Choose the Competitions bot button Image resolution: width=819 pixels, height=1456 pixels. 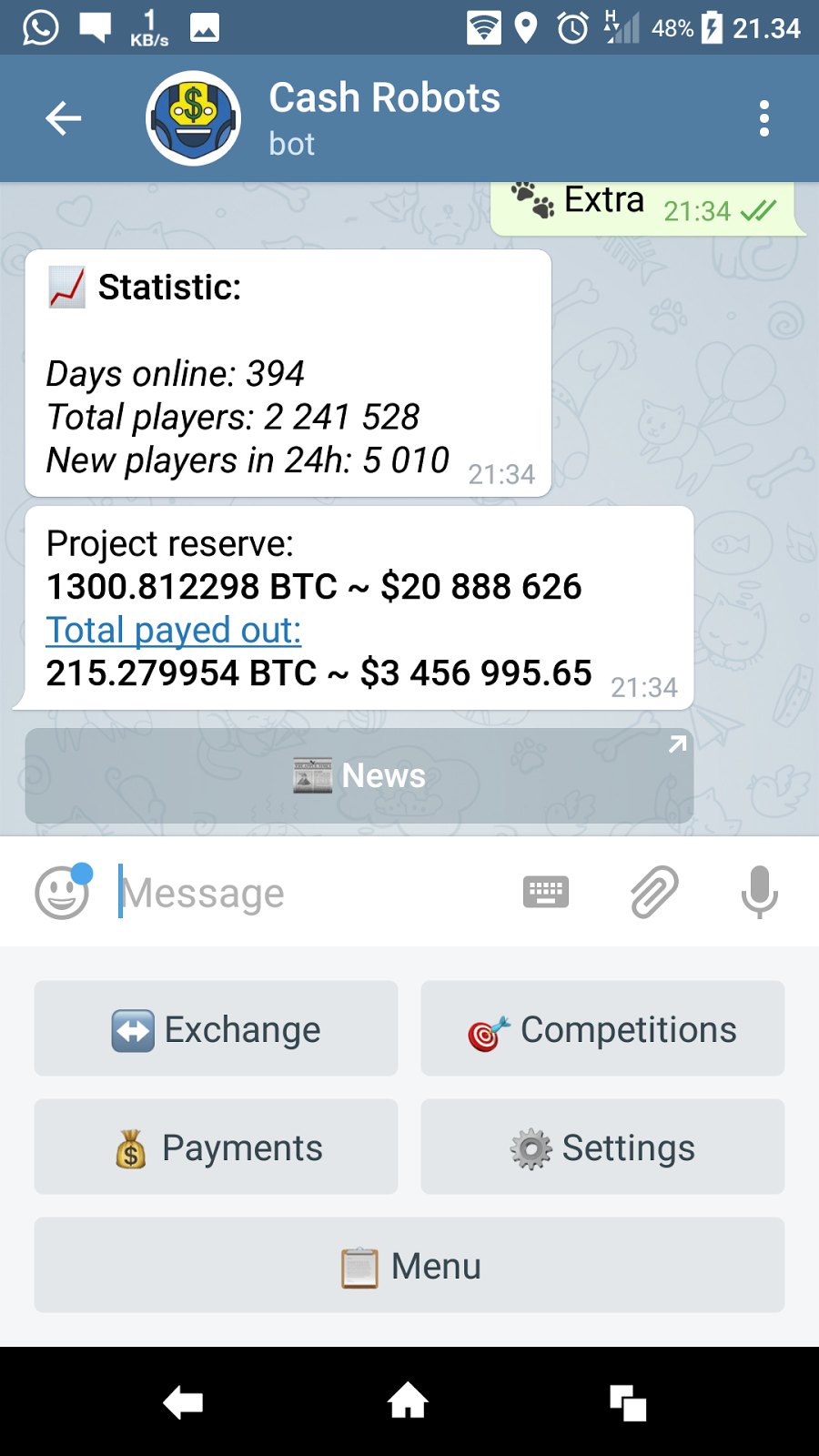click(602, 1029)
